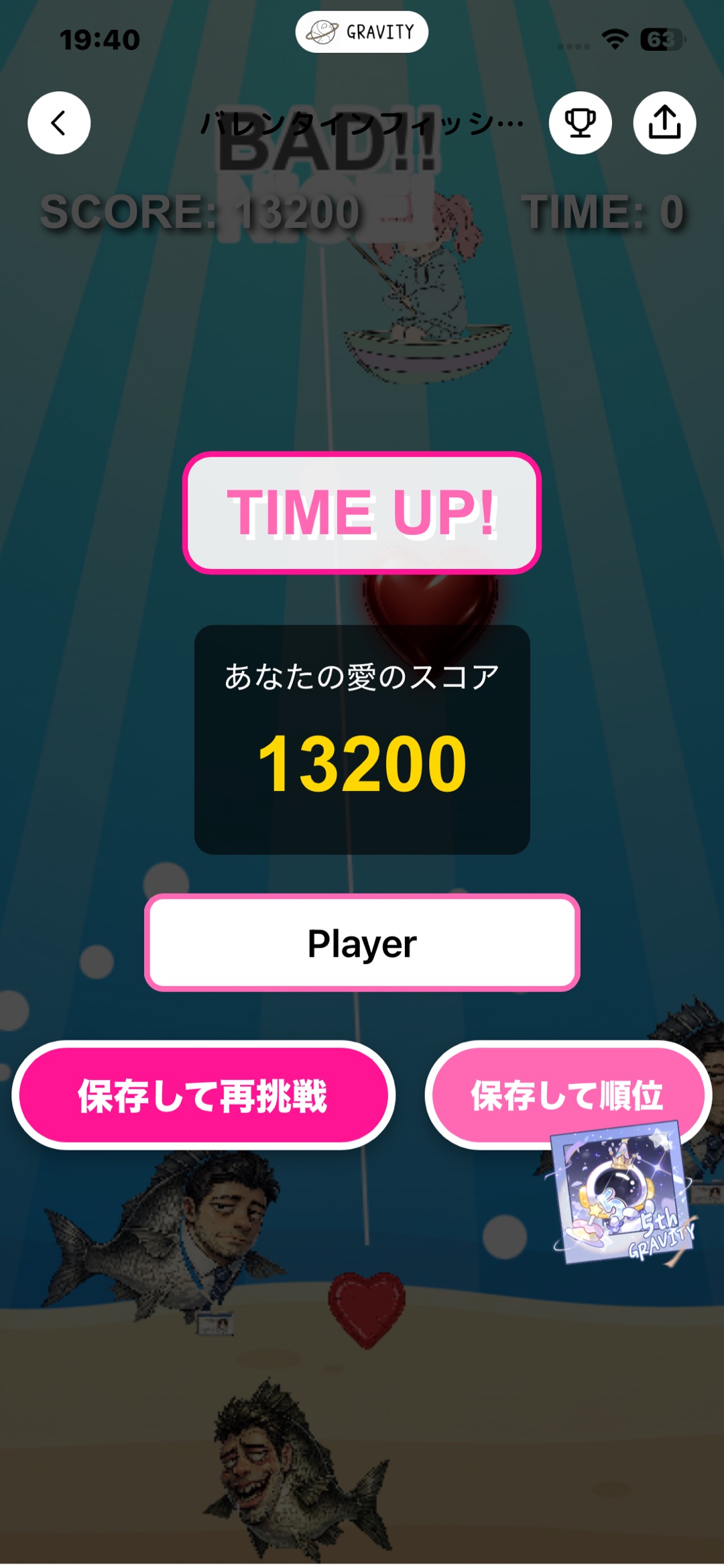Share this game result
This screenshot has width=724, height=1568.
coord(664,123)
